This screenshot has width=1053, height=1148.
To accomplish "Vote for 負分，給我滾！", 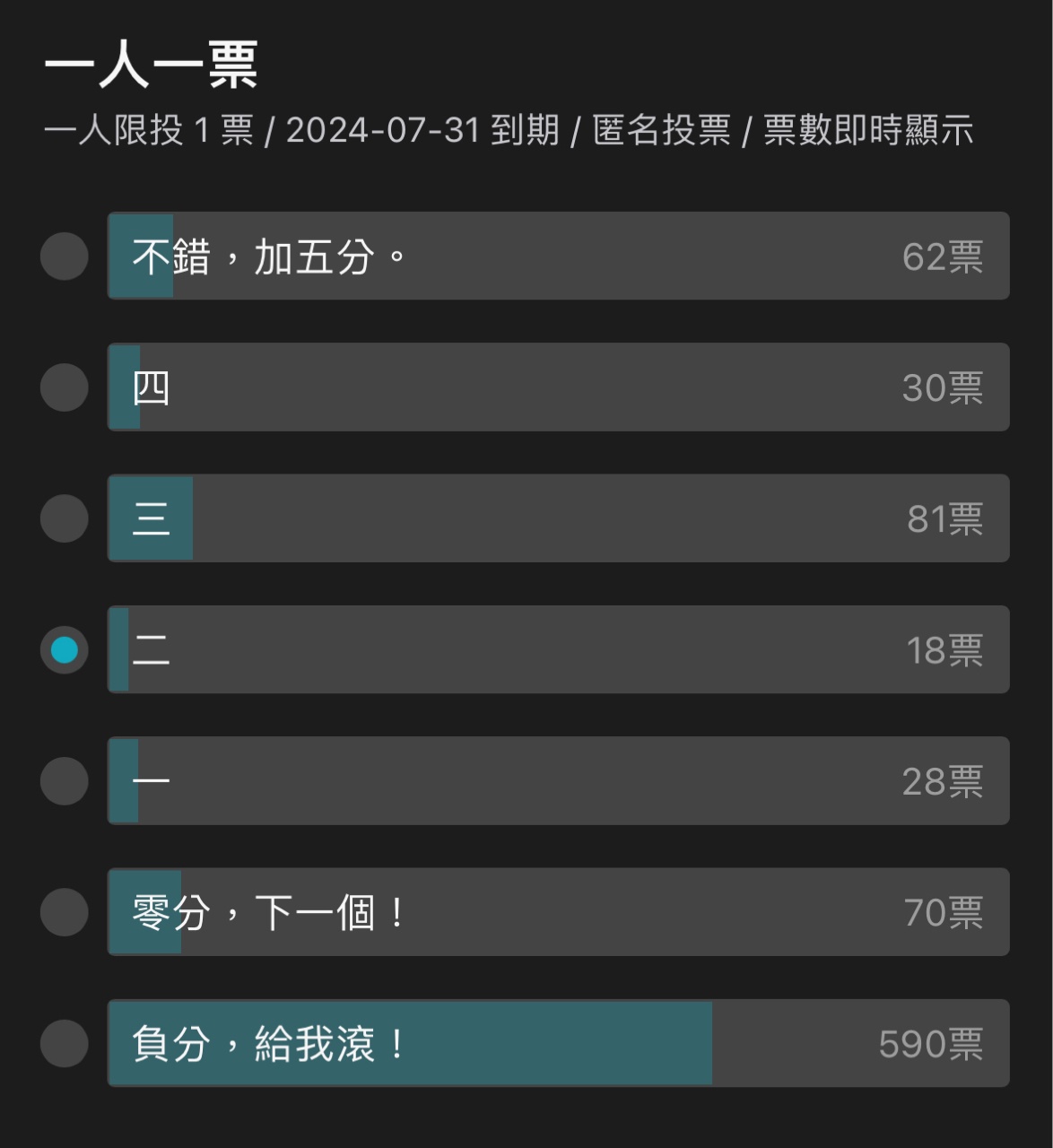I will [x=65, y=1043].
